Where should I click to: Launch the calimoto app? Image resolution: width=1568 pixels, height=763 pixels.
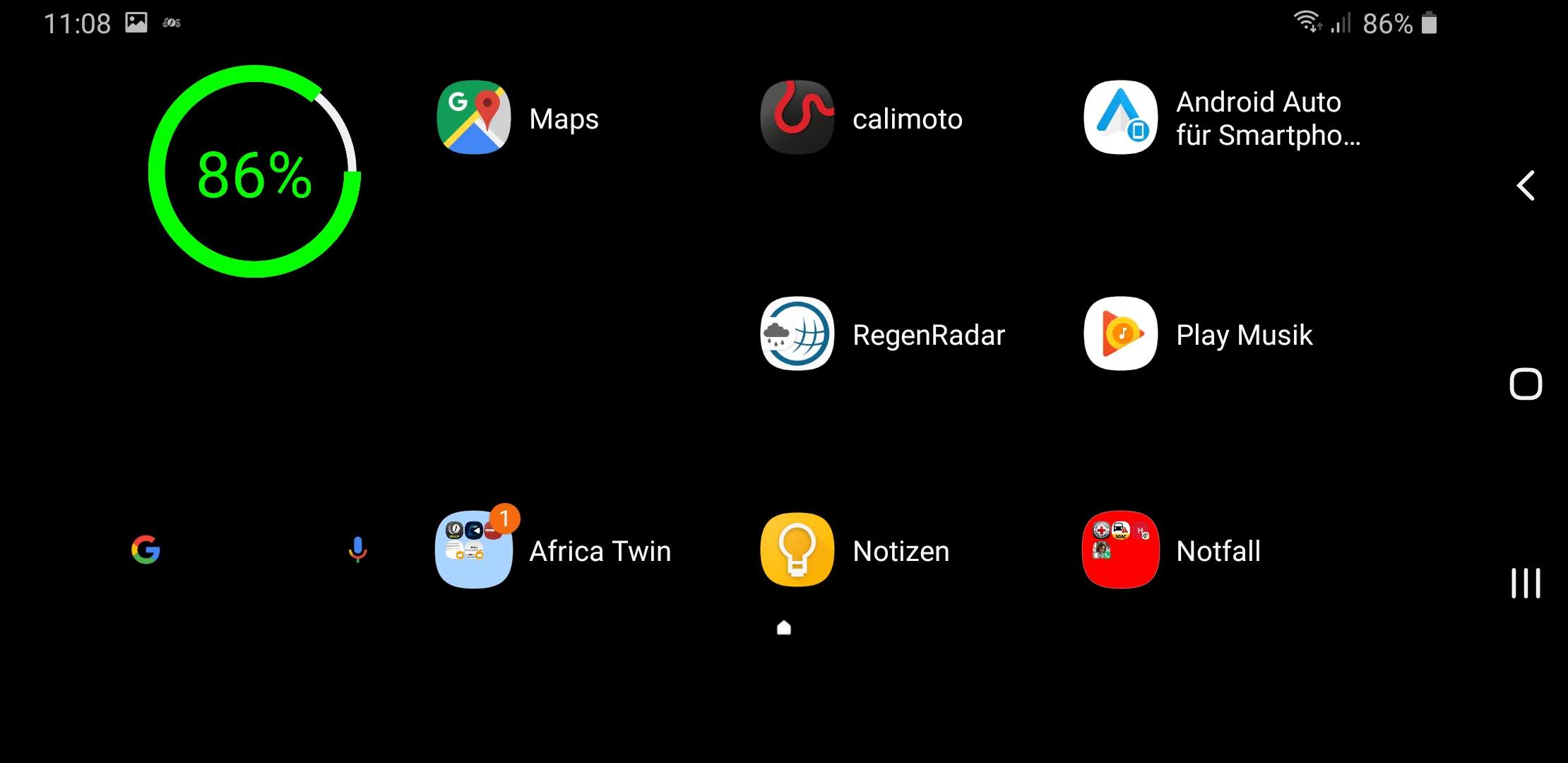797,118
